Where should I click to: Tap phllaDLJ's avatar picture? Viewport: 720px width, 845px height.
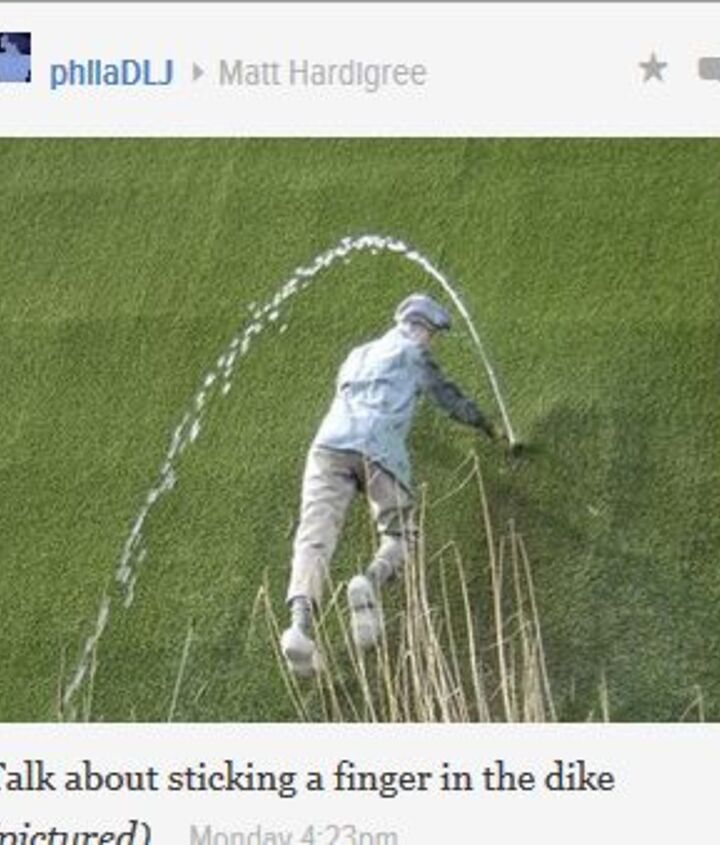tap(14, 58)
